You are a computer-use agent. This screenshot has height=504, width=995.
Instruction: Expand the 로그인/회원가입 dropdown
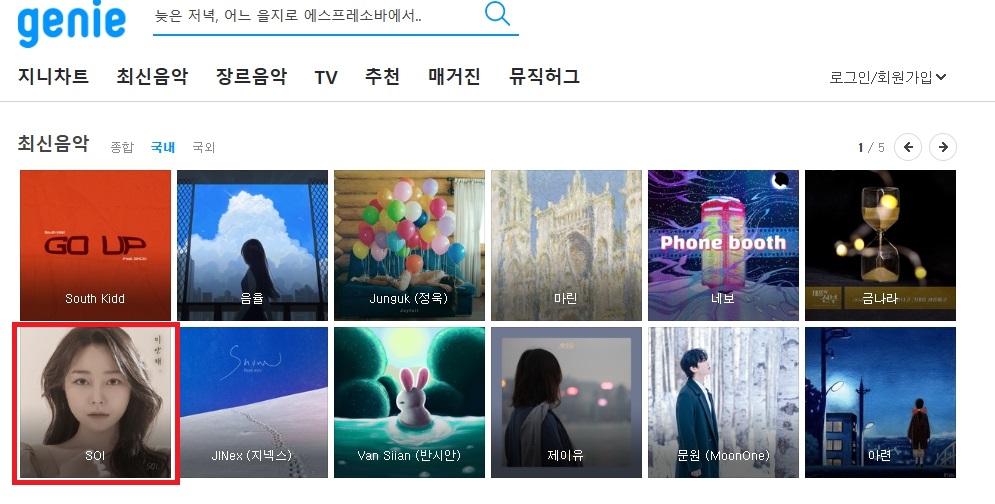point(888,77)
